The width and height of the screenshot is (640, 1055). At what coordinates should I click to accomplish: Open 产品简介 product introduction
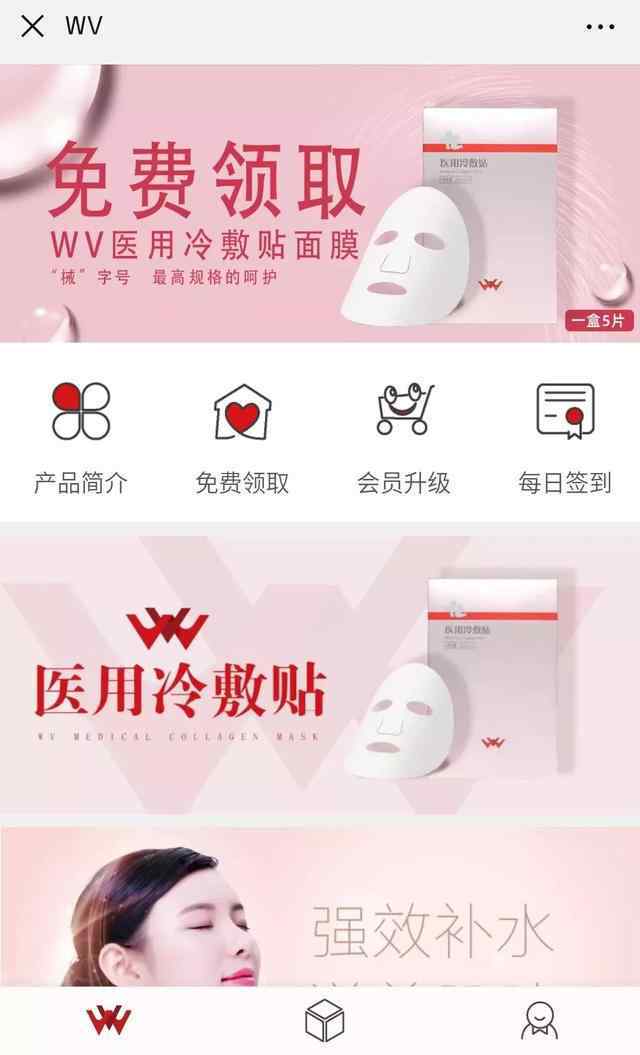[x=81, y=438]
